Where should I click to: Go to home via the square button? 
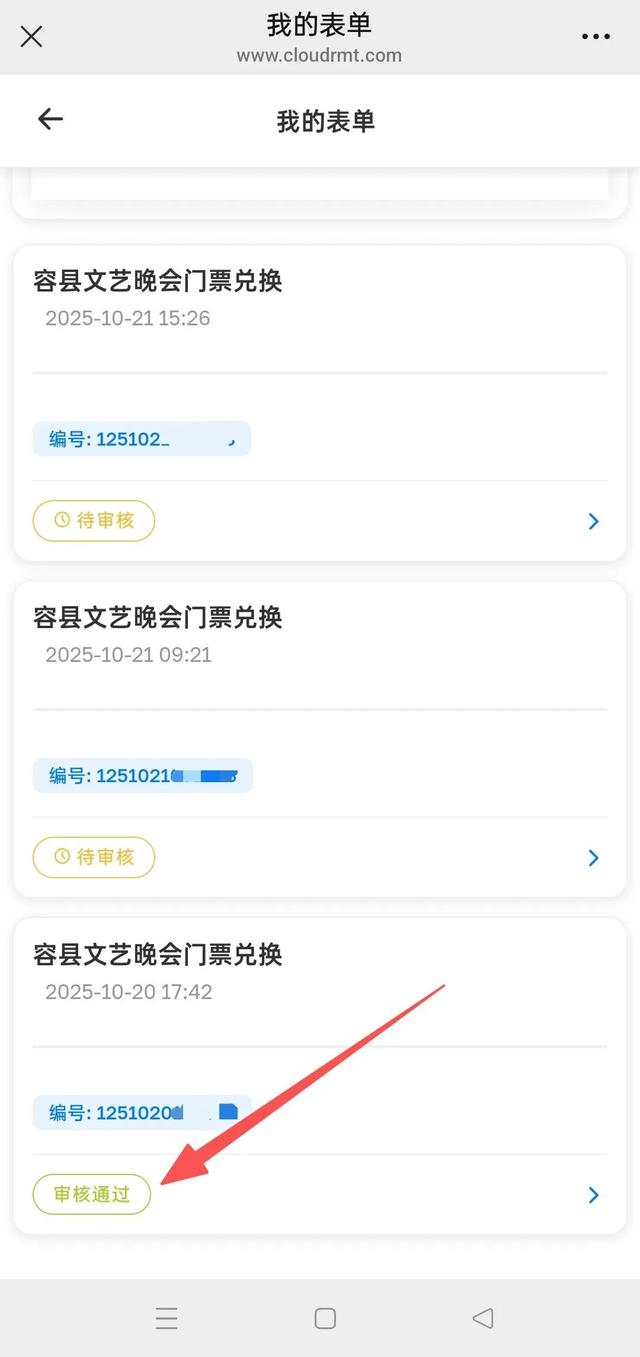tap(325, 1318)
